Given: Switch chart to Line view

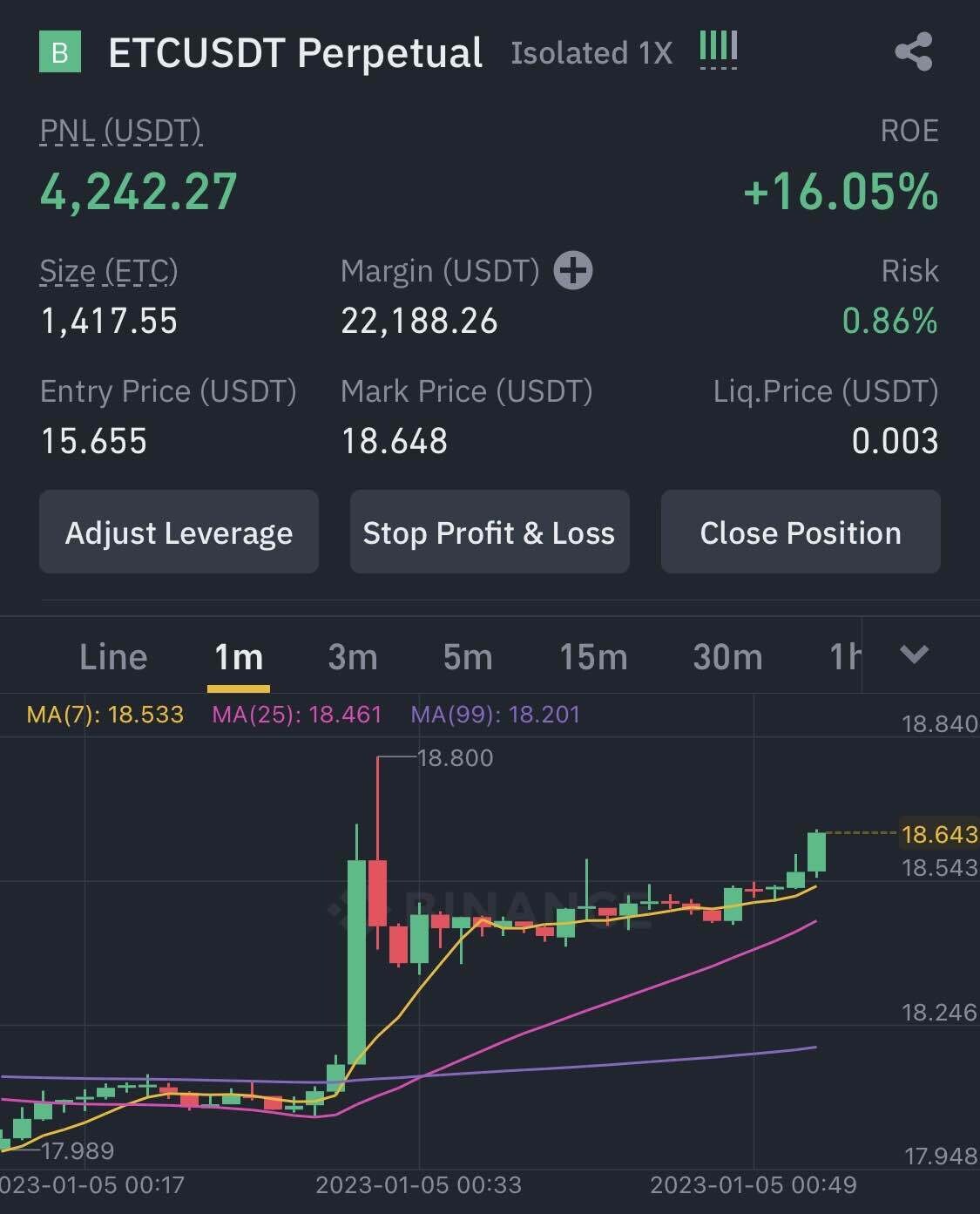Looking at the screenshot, I should pyautogui.click(x=113, y=657).
